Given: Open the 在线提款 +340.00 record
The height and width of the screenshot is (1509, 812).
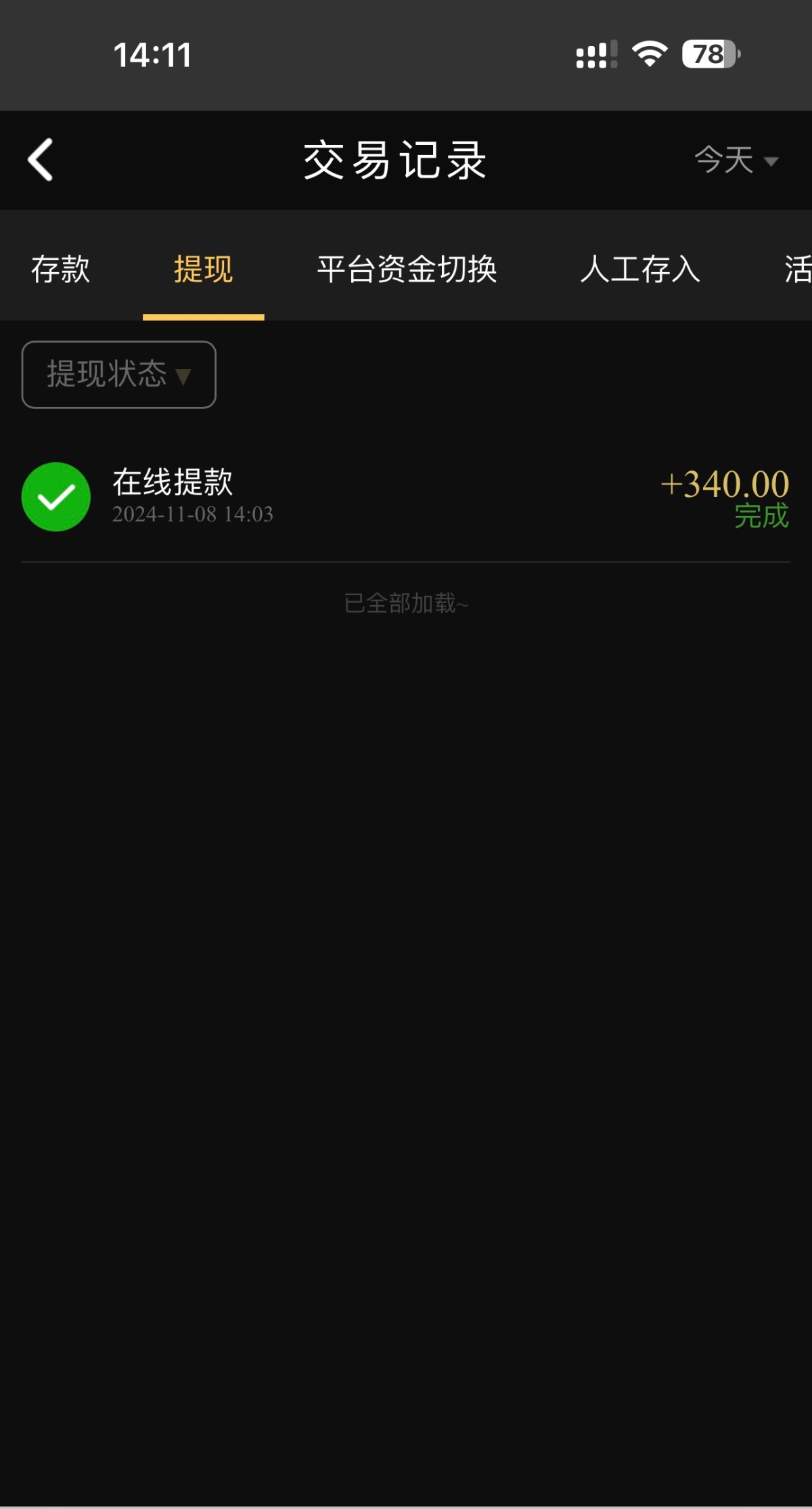Looking at the screenshot, I should pos(406,498).
